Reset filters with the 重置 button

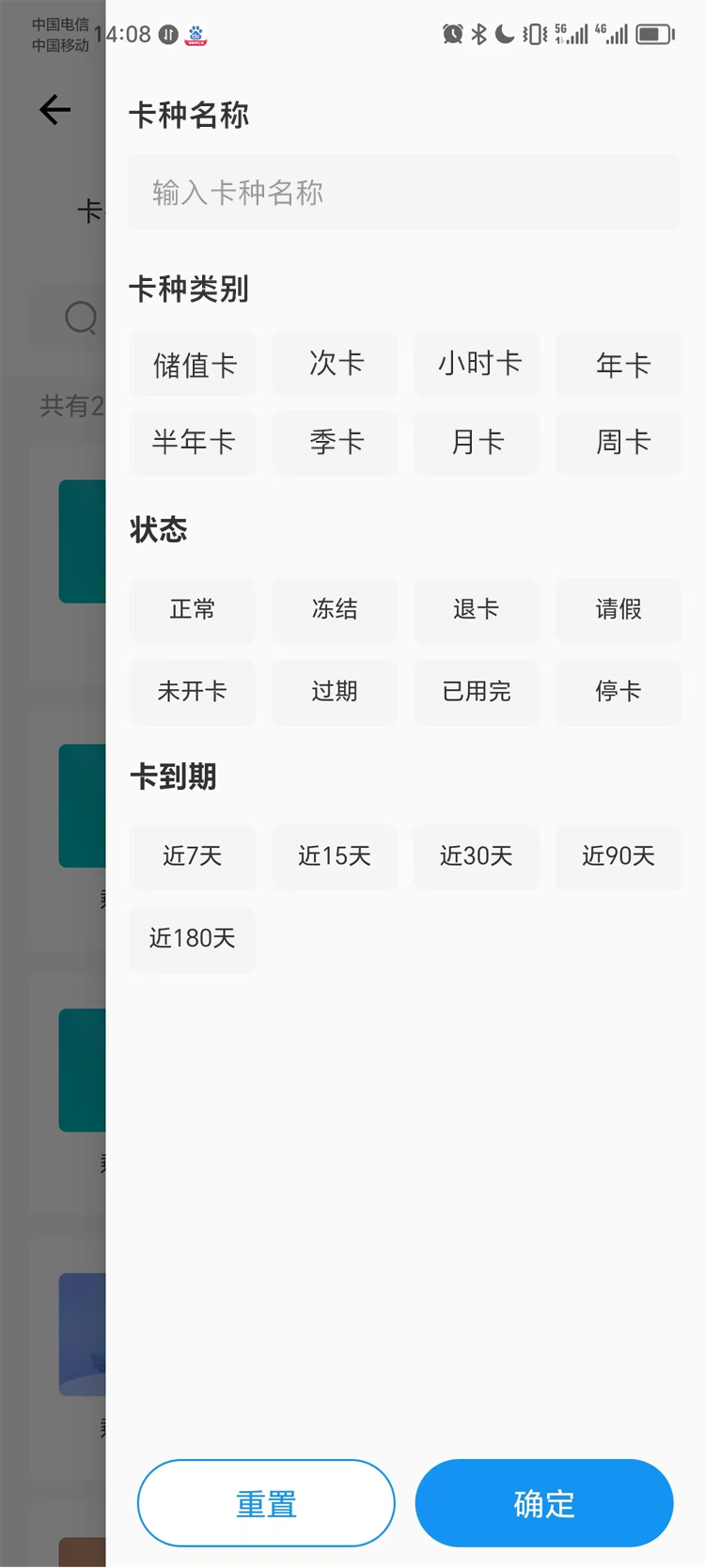pyautogui.click(x=266, y=1503)
